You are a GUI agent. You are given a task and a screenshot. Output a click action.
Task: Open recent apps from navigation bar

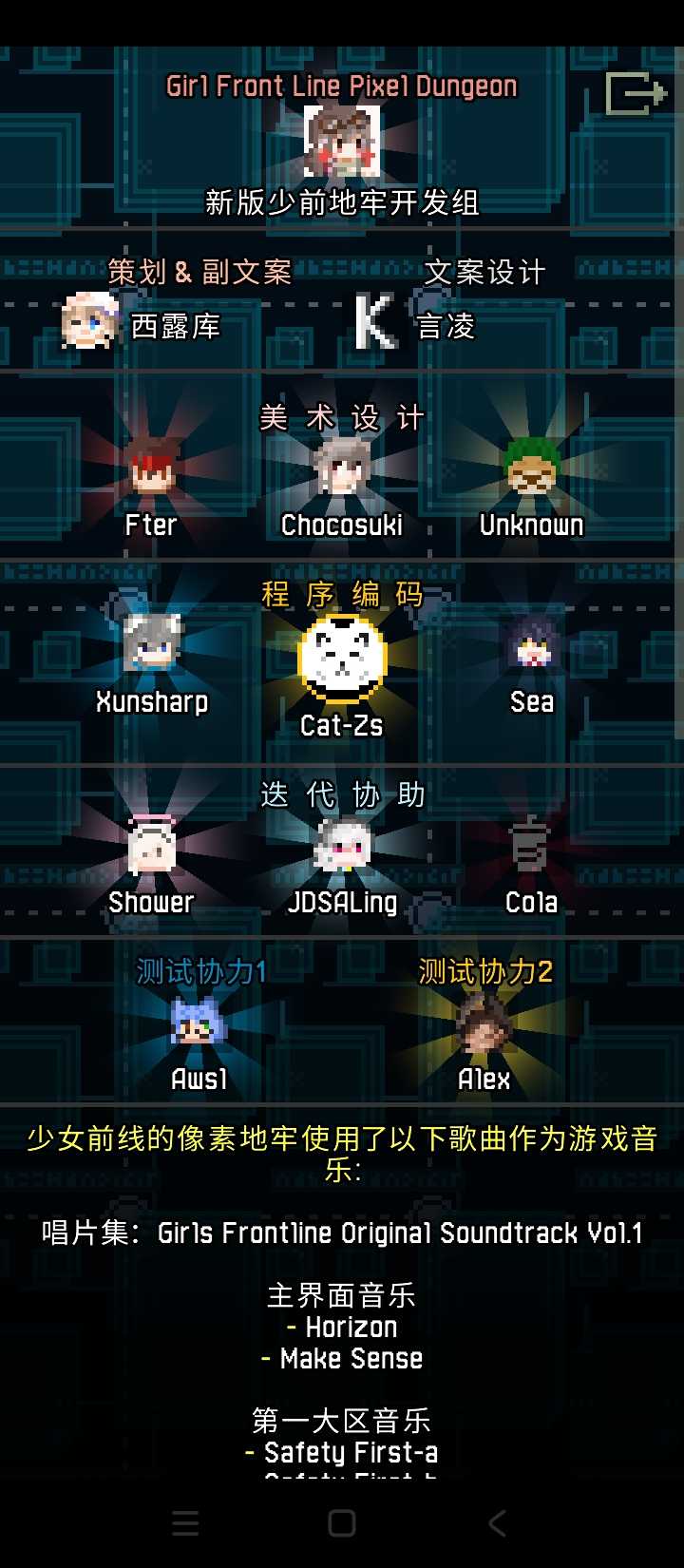point(186,1523)
